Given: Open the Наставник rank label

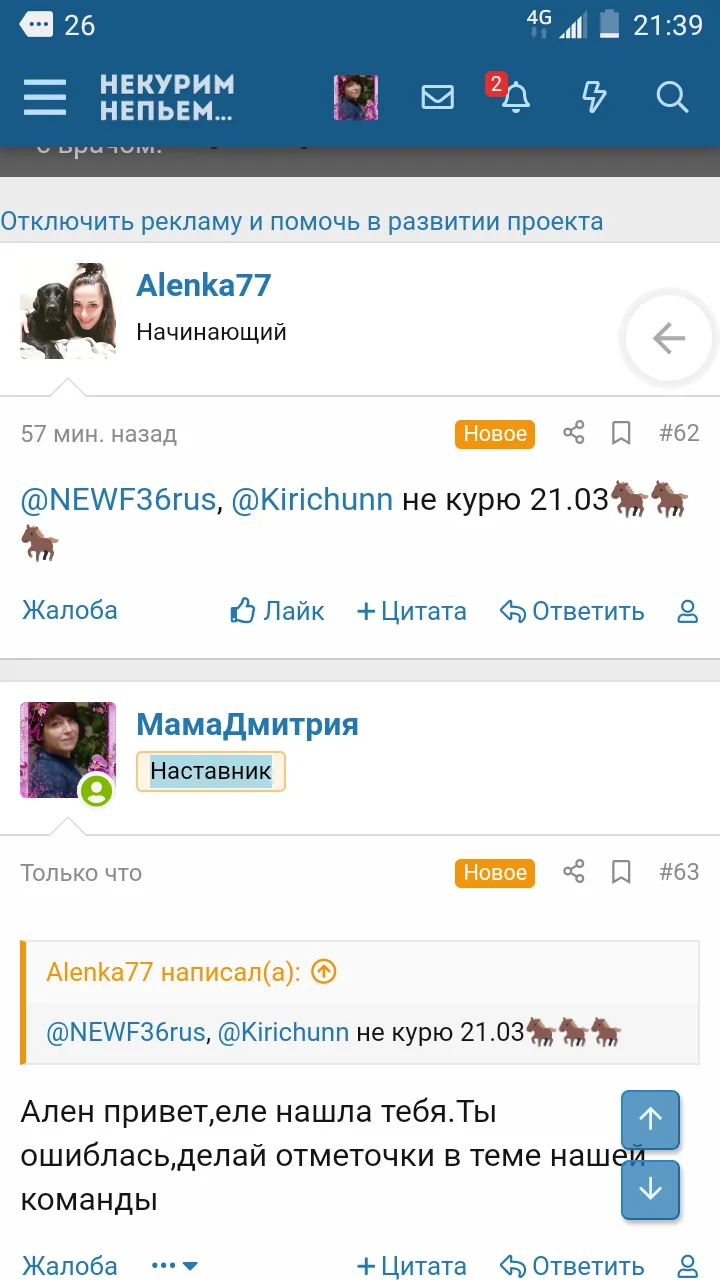Looking at the screenshot, I should (210, 771).
